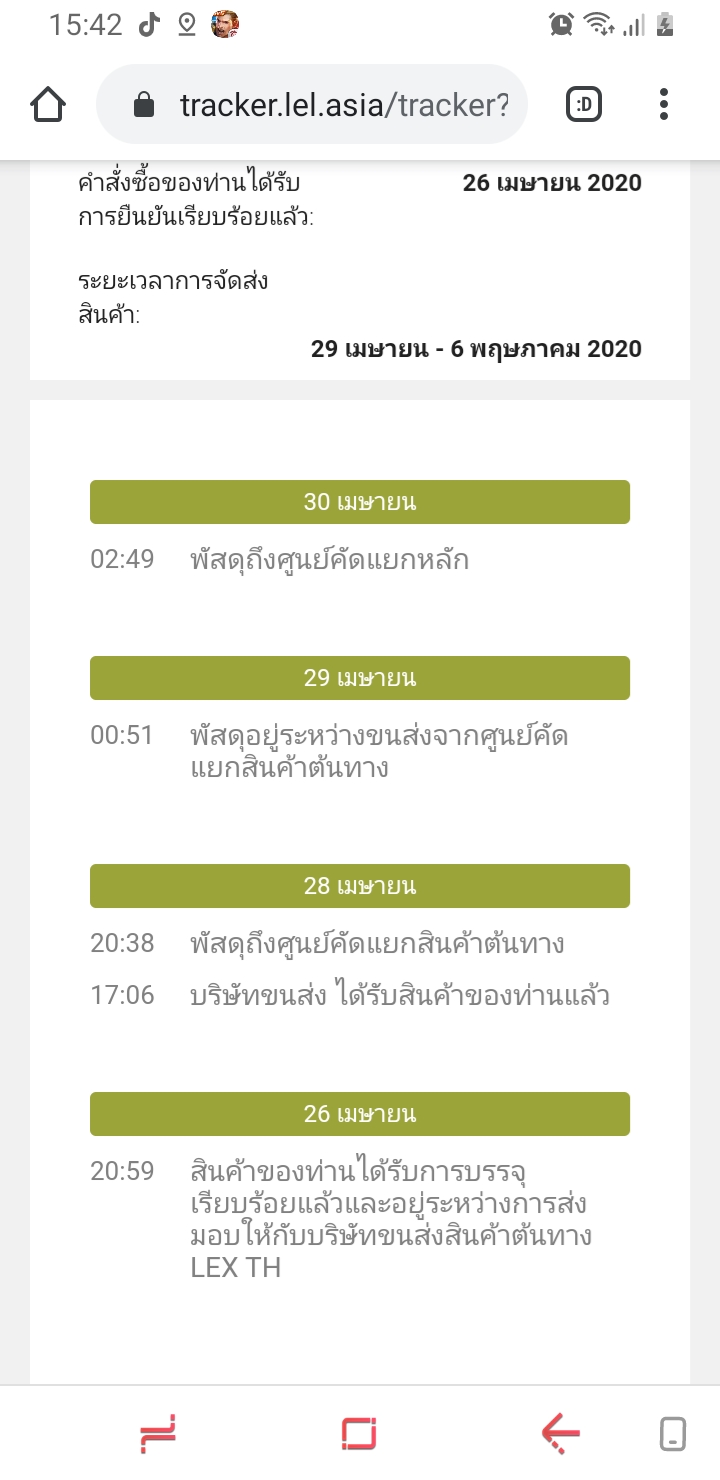Open the browser overflow menu
Screen dimensions: 720x1480
click(x=664, y=104)
